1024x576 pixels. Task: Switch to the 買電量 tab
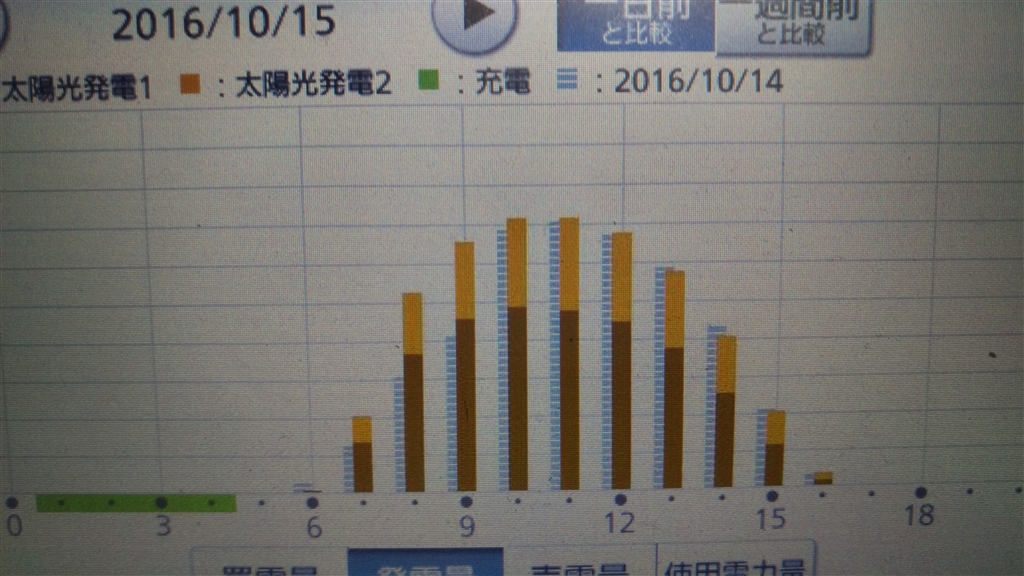pos(268,565)
